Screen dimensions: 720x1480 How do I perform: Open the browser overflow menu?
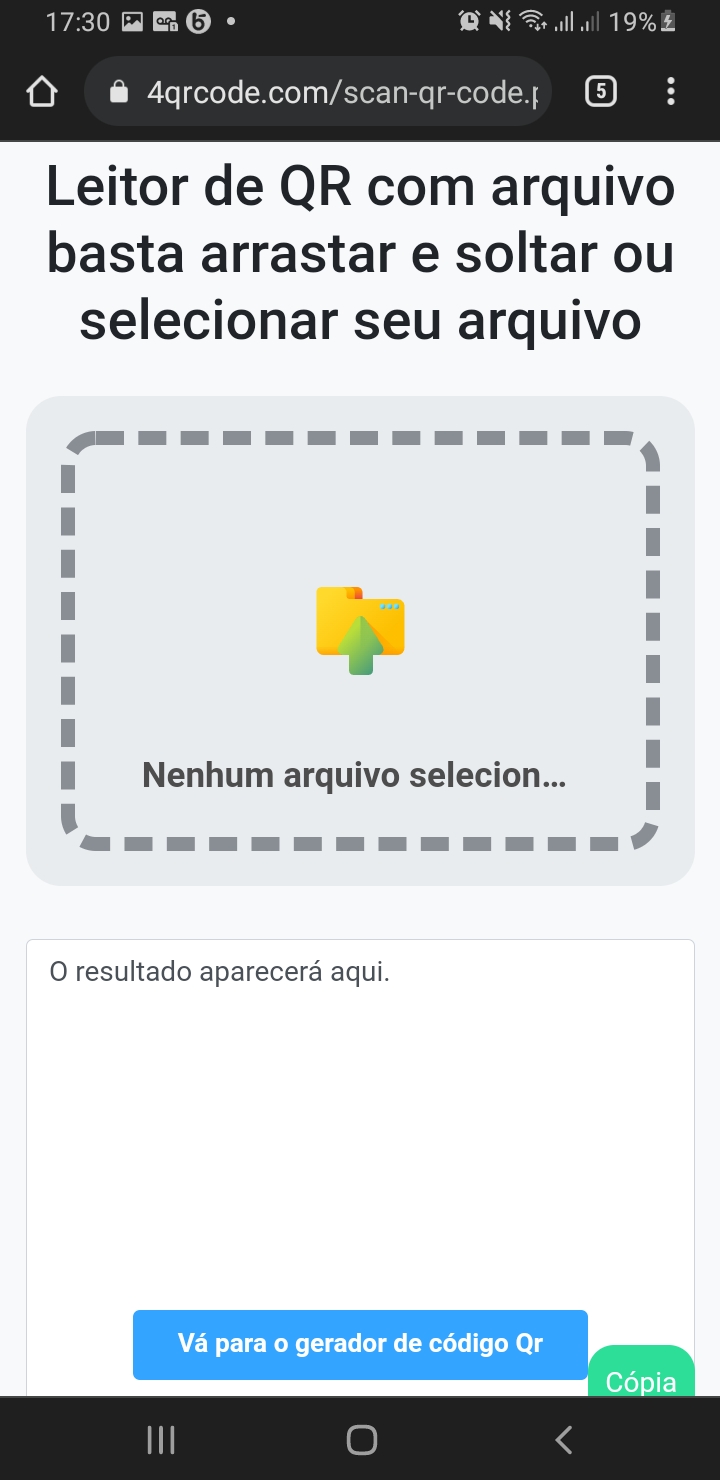[x=671, y=92]
